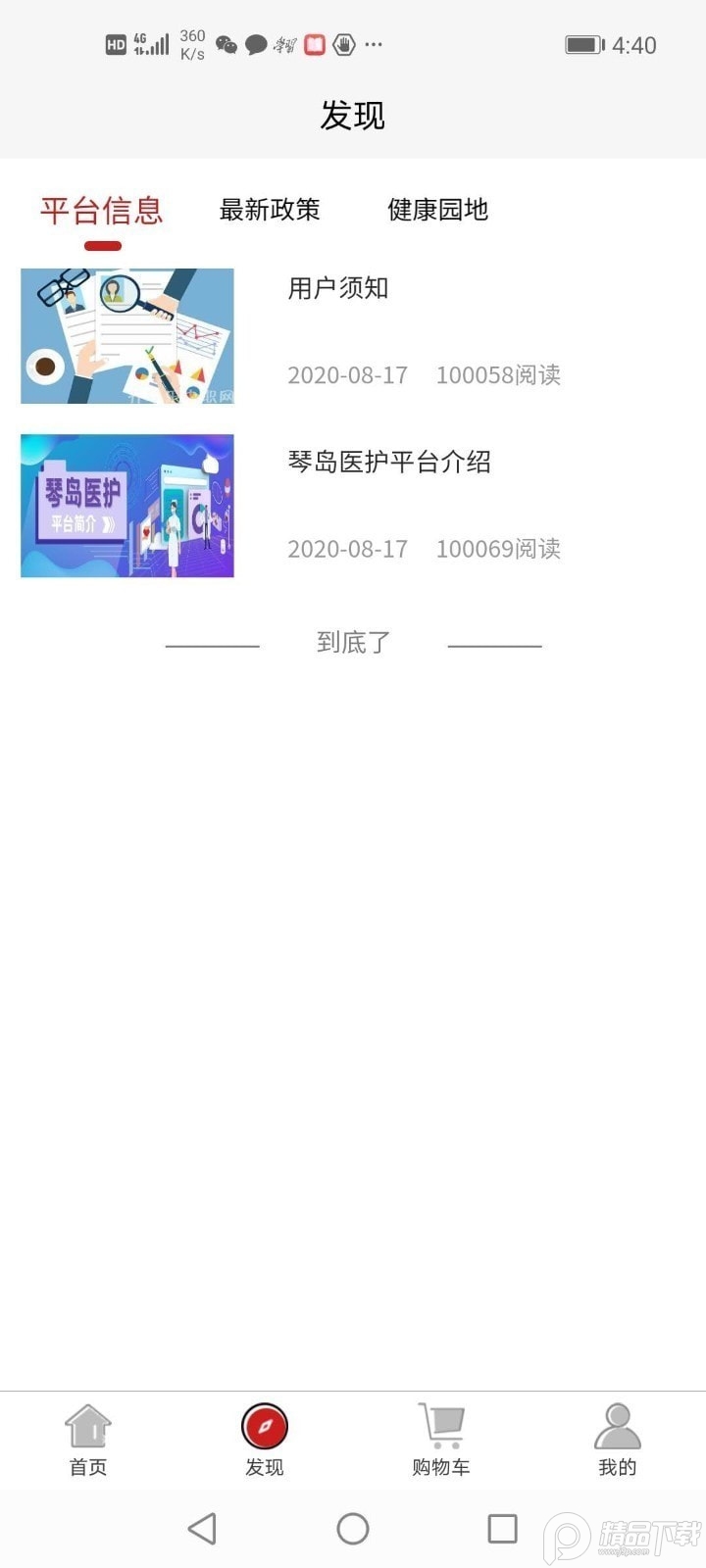This screenshot has height=1568, width=706.
Task: Switch to the 健康园地 tab
Action: pos(438,211)
